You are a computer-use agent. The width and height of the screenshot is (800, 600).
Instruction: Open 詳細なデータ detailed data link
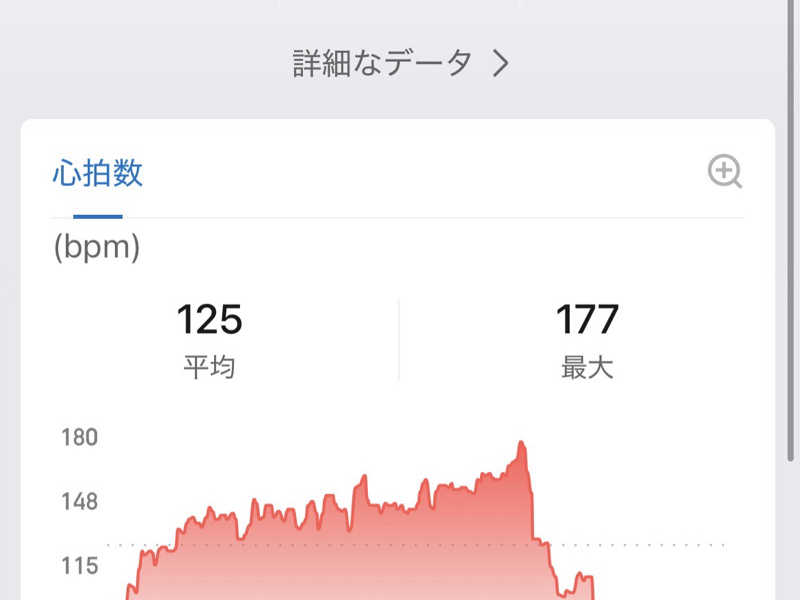[x=400, y=64]
